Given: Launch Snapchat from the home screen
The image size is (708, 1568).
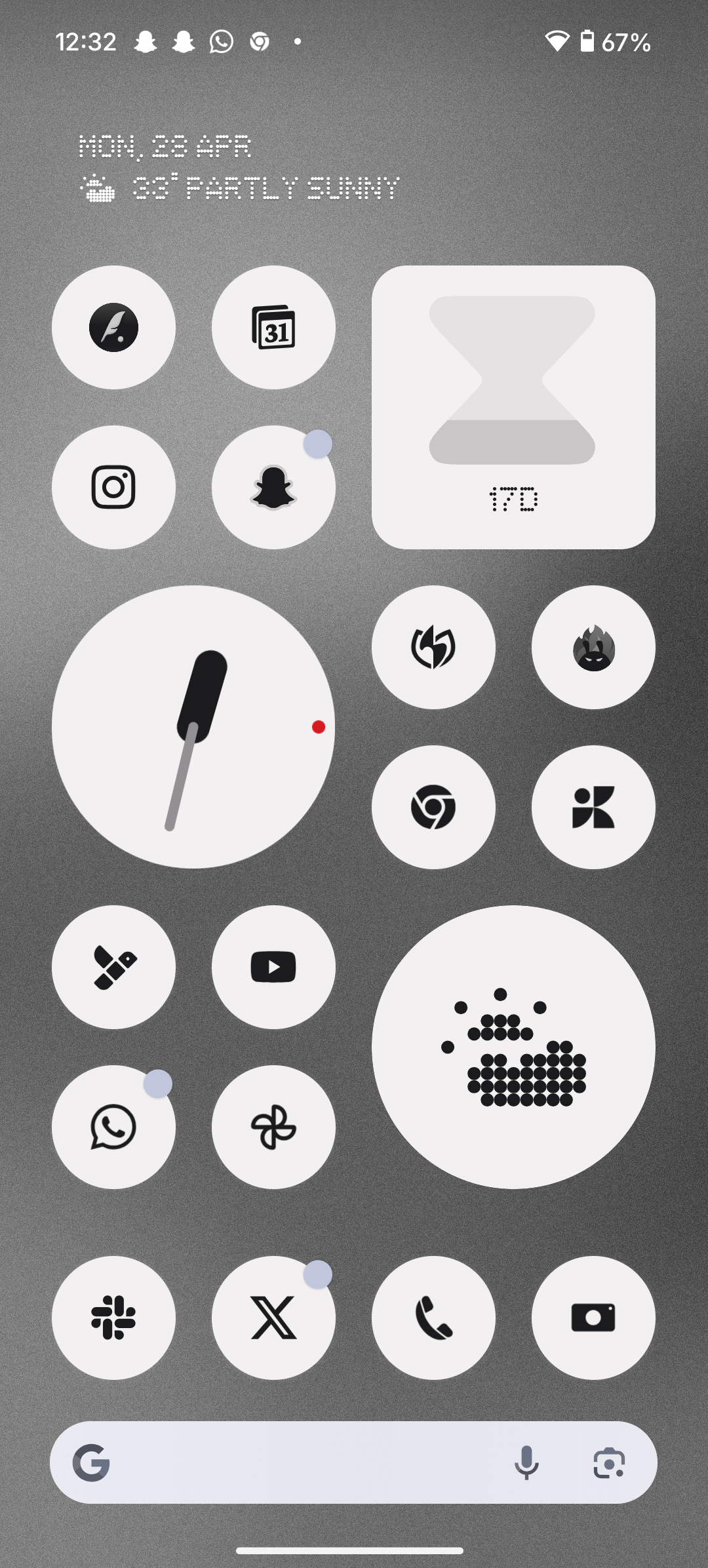Looking at the screenshot, I should (x=273, y=487).
